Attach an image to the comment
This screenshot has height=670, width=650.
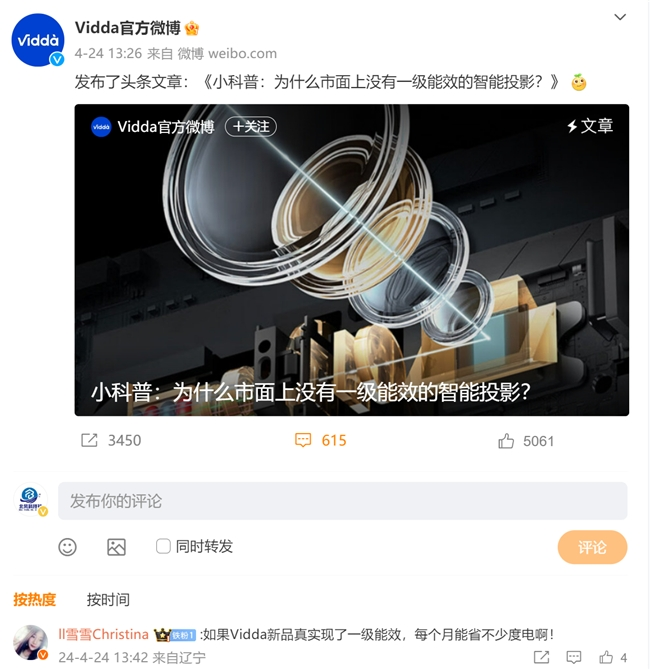click(x=116, y=547)
